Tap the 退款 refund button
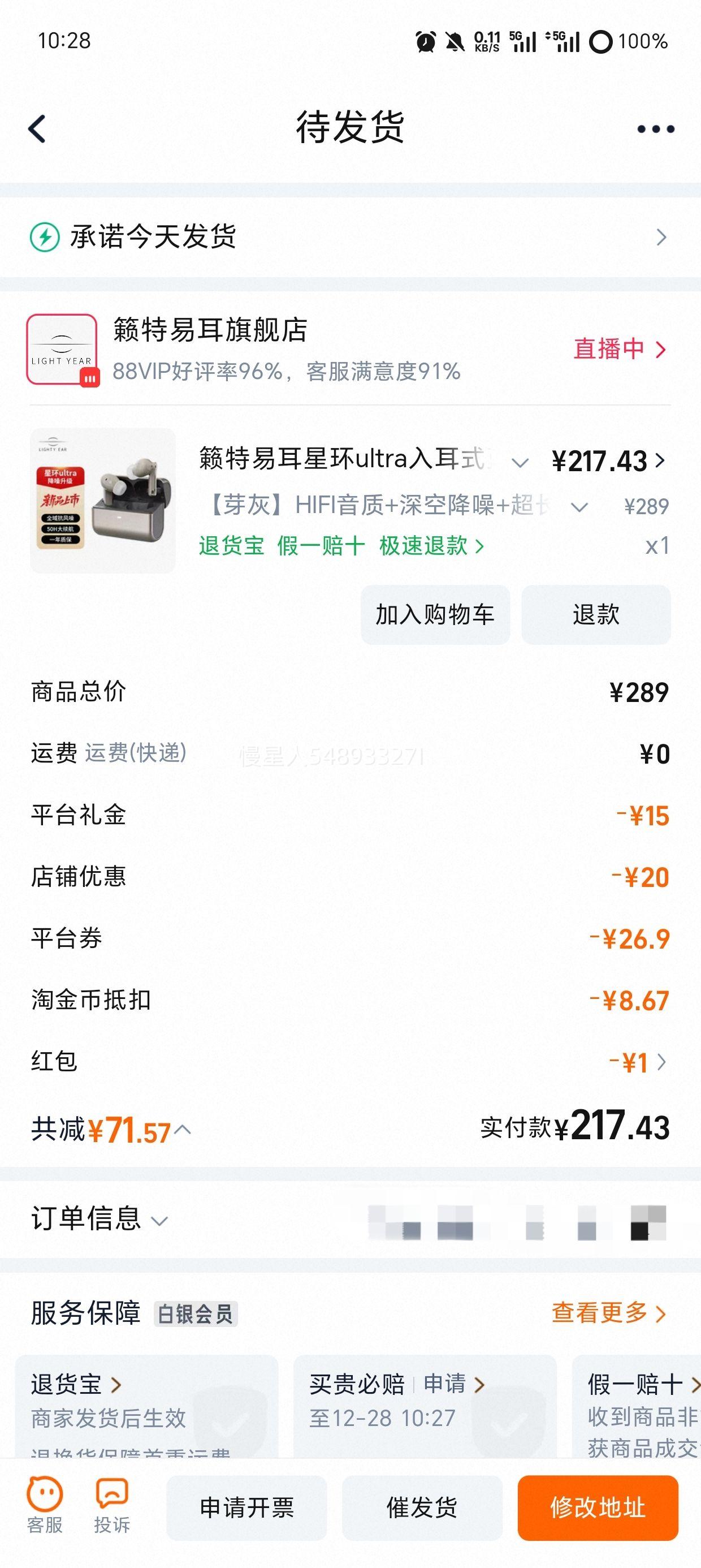The height and width of the screenshot is (1568, 701). tap(596, 615)
